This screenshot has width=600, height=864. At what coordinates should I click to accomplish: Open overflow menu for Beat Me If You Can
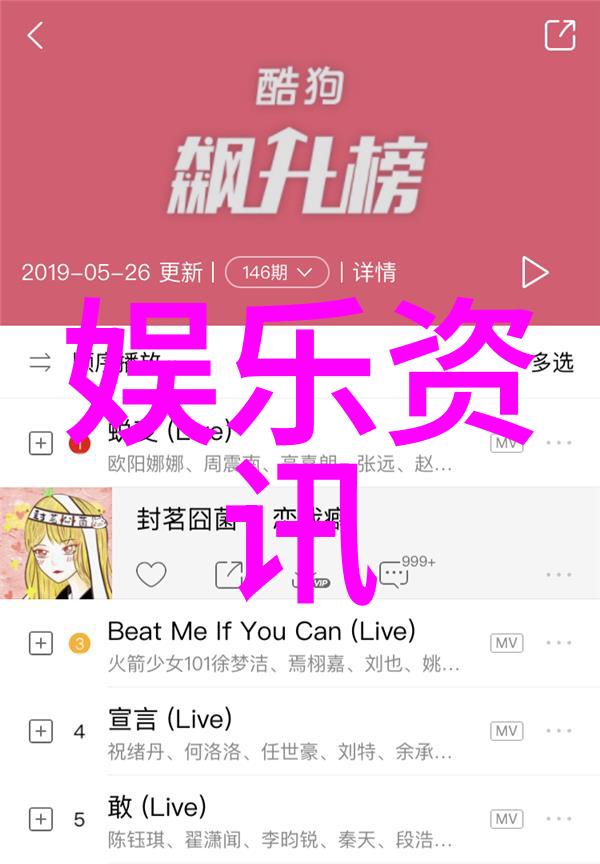[559, 643]
